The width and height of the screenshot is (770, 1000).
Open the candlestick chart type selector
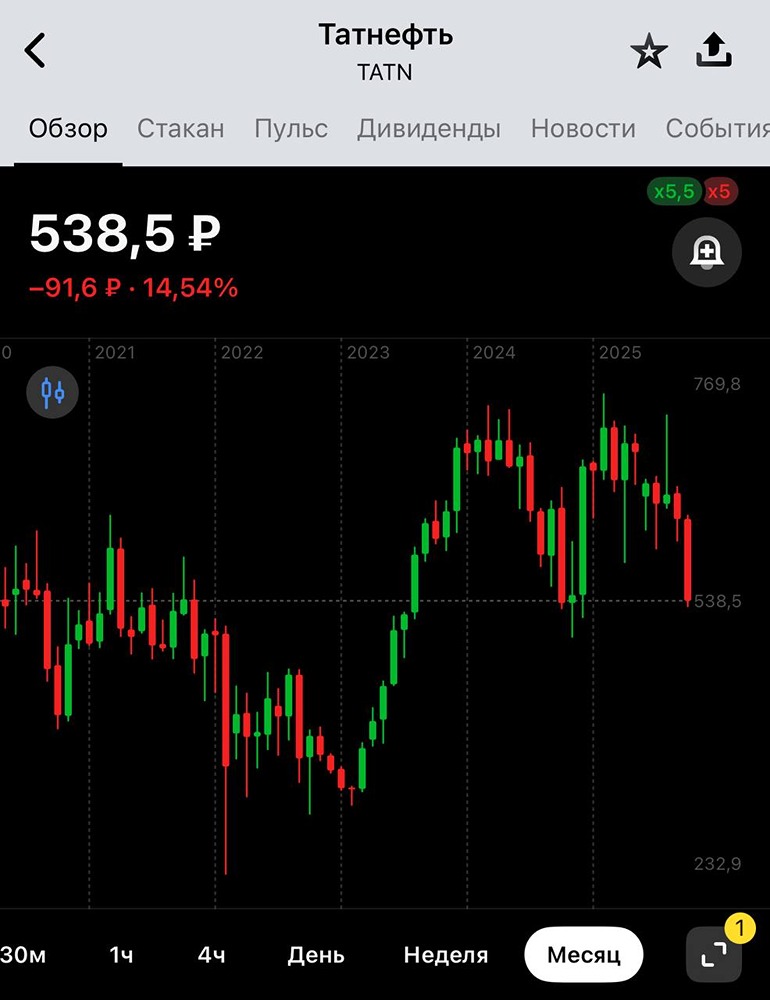tap(51, 392)
